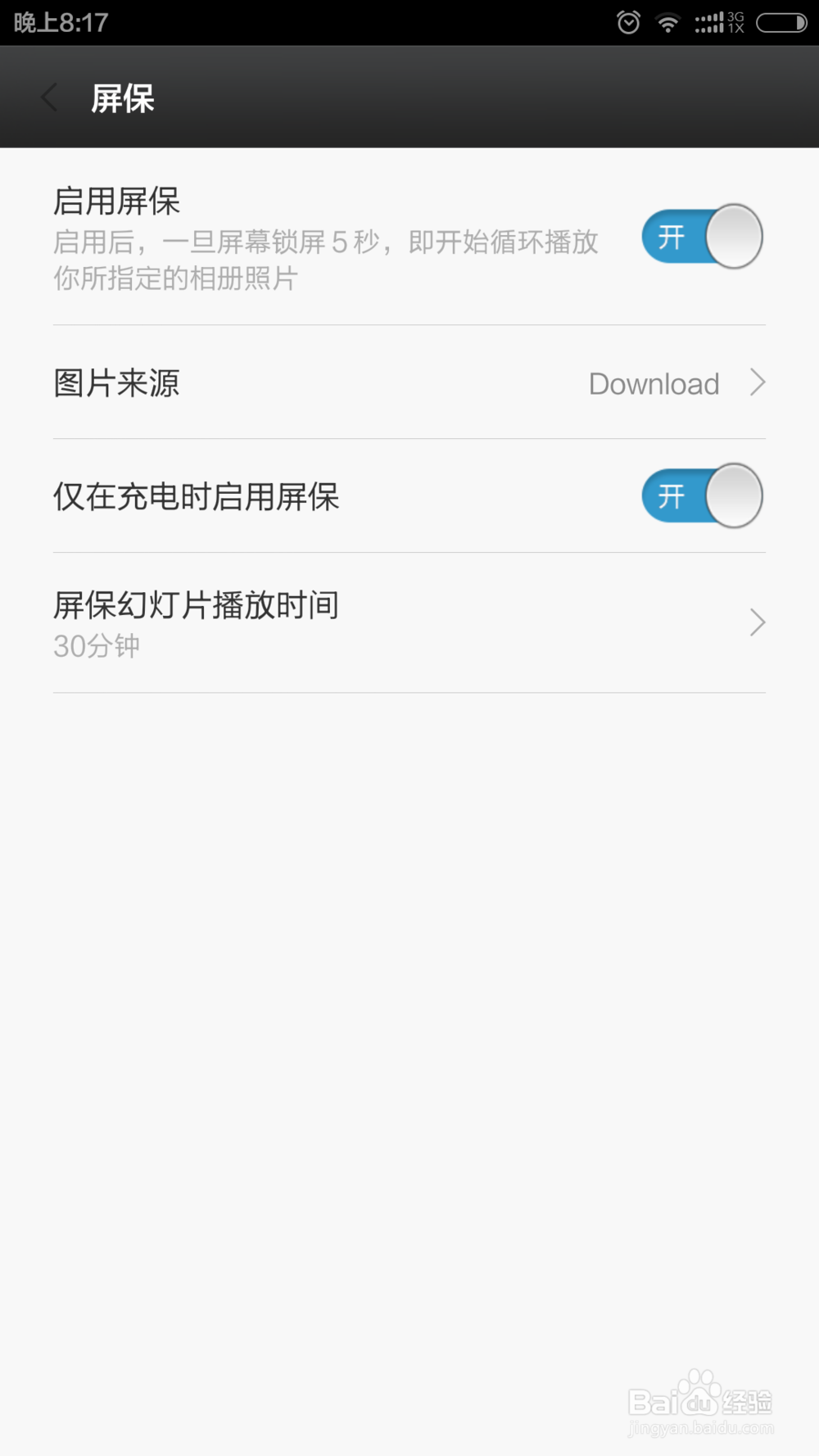This screenshot has height=1456, width=819.
Task: Open the Download picture source setting
Action: click(653, 383)
